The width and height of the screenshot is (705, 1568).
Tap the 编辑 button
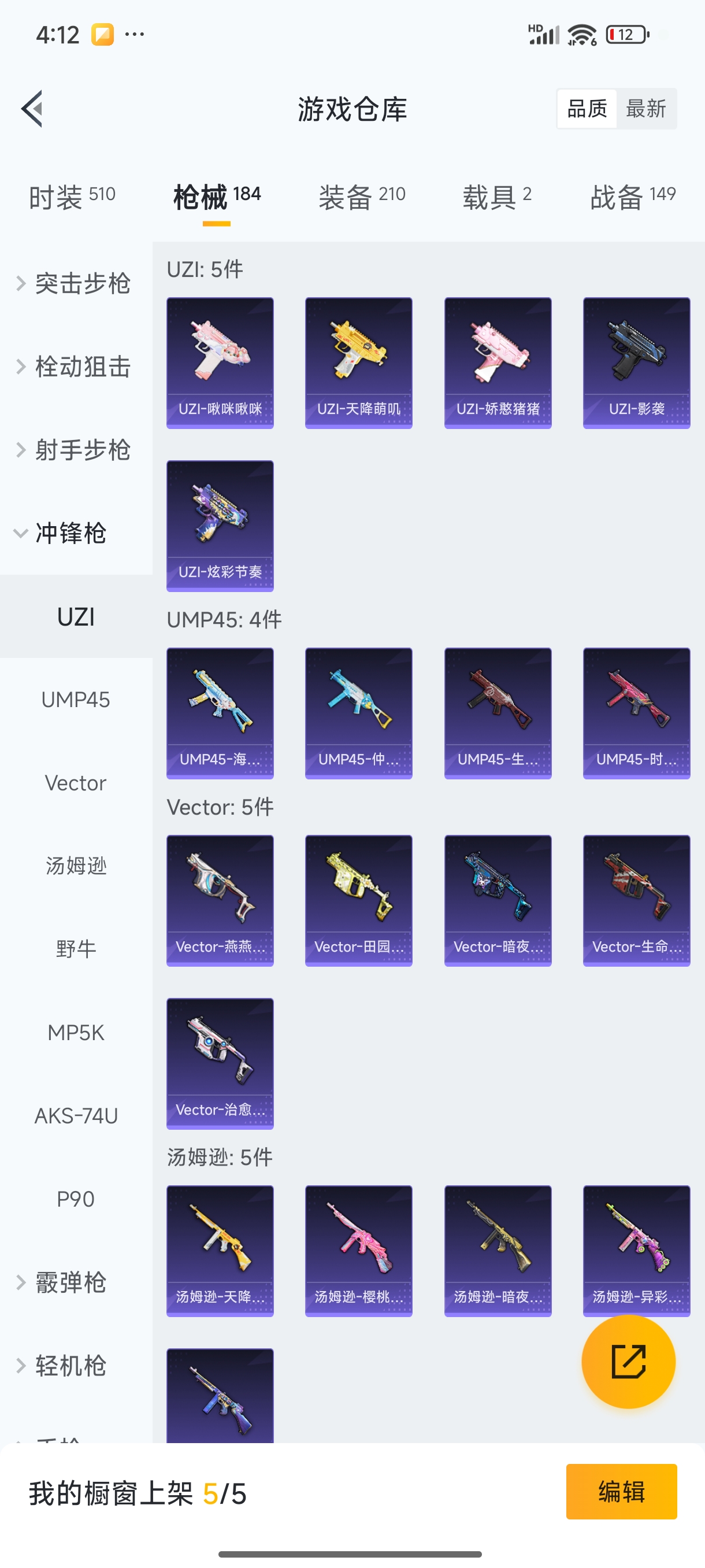coord(621,1491)
